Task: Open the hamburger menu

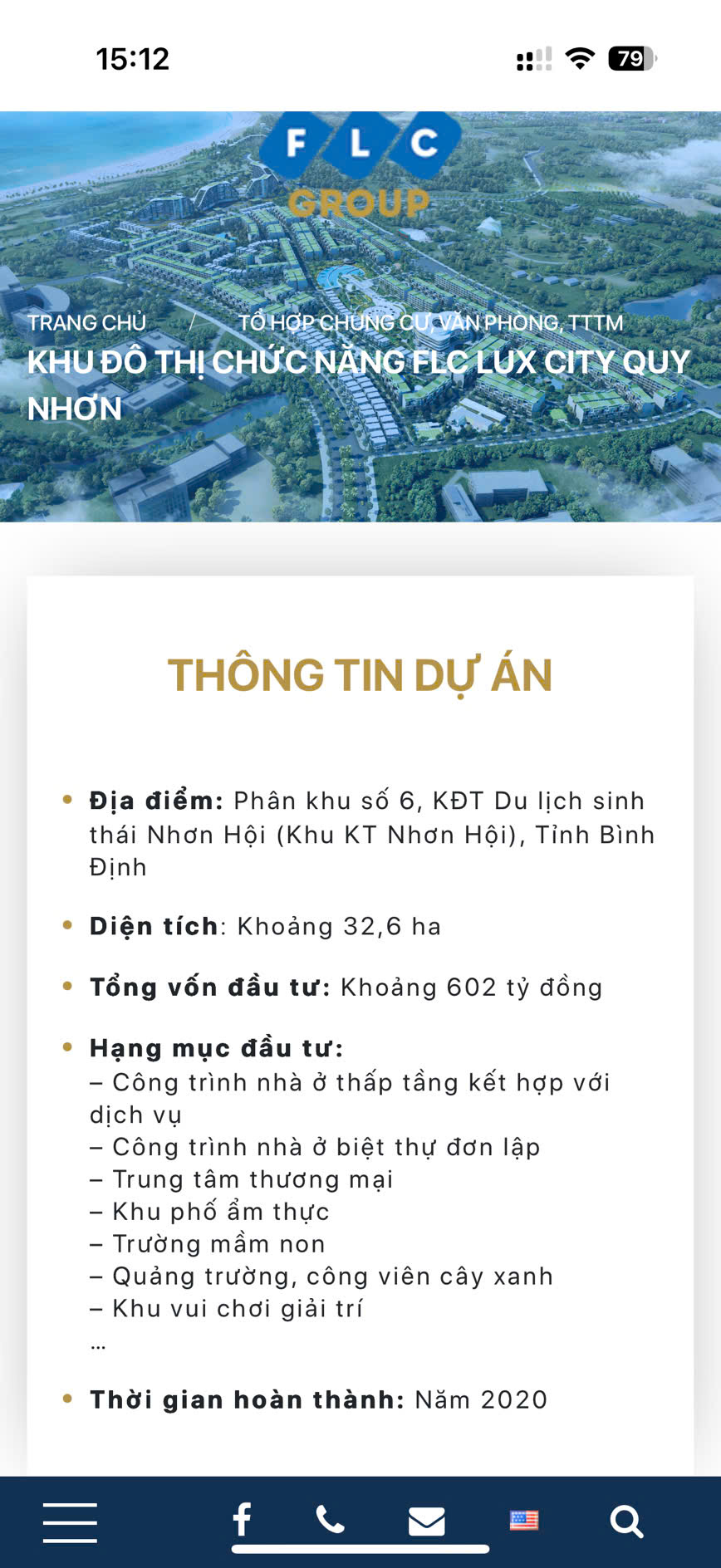Action: pos(70,1521)
